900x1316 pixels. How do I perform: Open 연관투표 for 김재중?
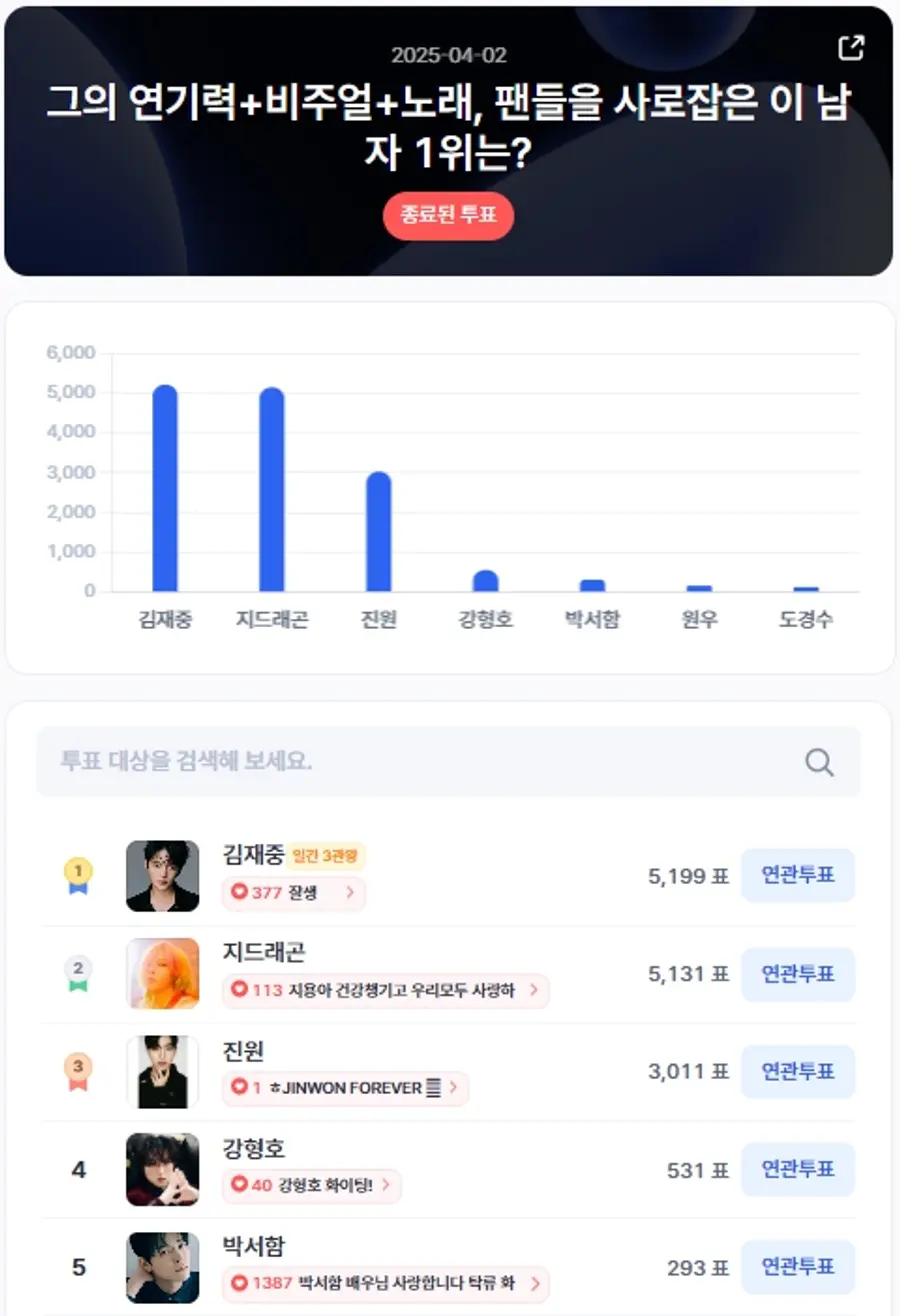(x=797, y=874)
